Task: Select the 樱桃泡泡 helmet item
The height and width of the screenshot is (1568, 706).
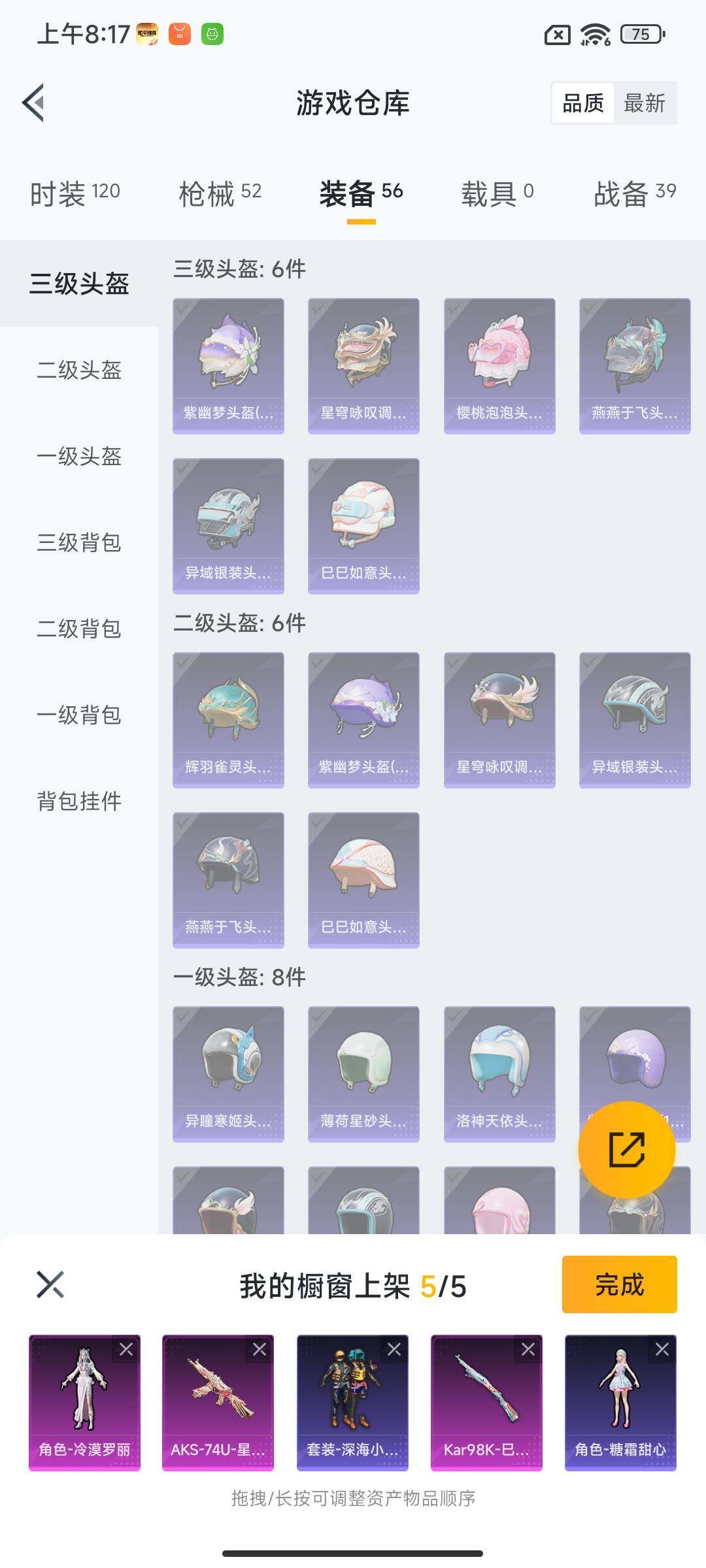Action: (x=499, y=366)
